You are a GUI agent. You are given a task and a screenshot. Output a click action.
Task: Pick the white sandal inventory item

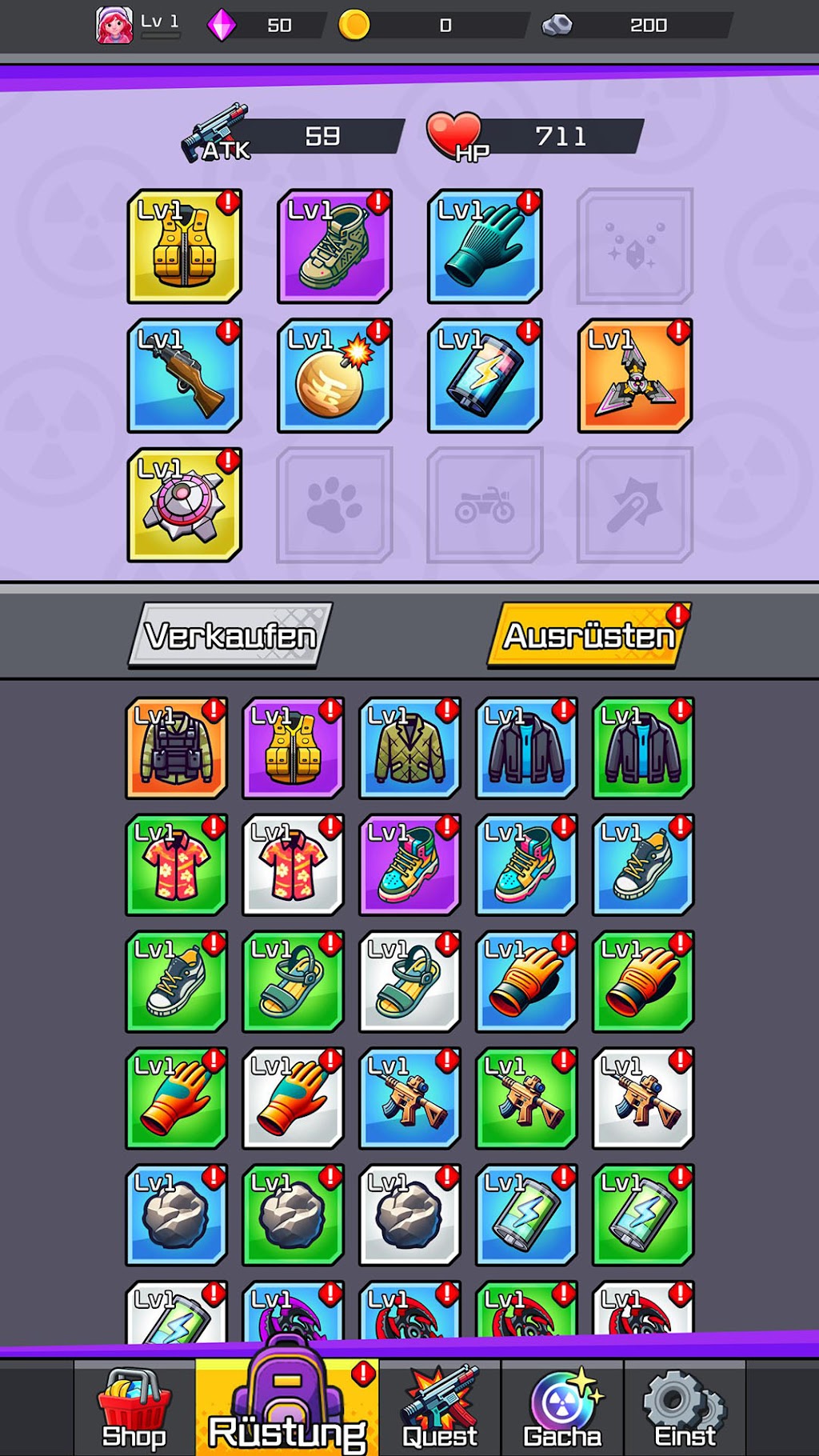click(x=410, y=982)
